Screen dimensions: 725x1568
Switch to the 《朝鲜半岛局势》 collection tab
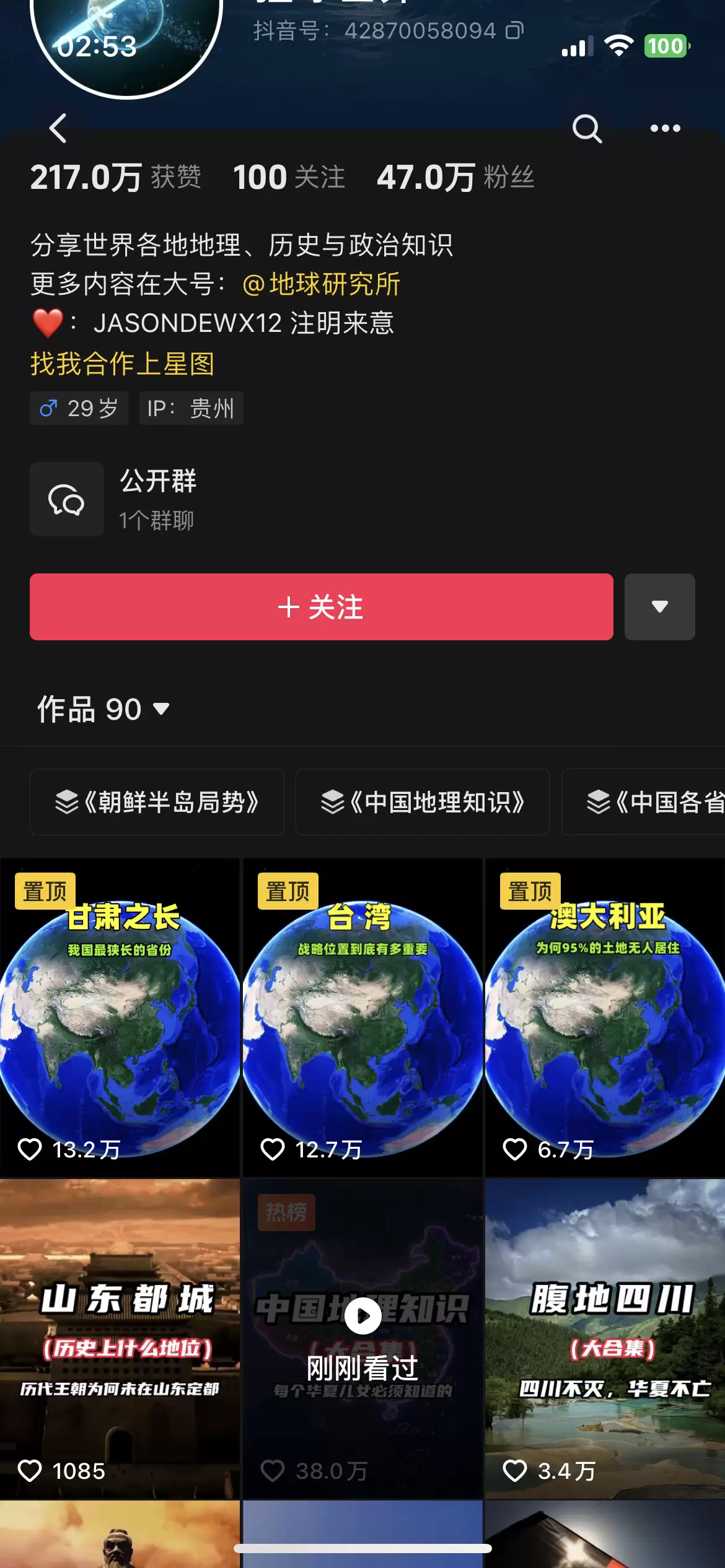157,803
